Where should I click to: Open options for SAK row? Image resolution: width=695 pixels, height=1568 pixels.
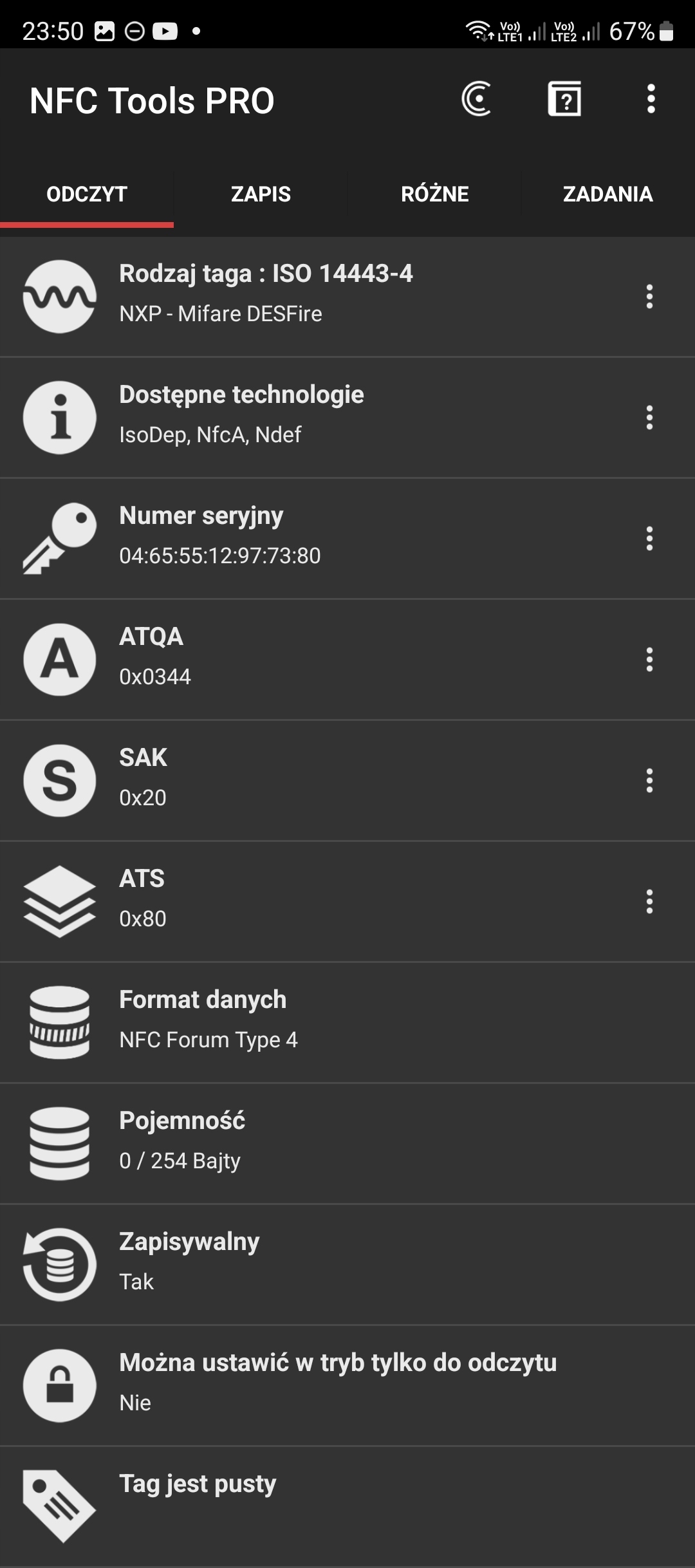click(649, 781)
